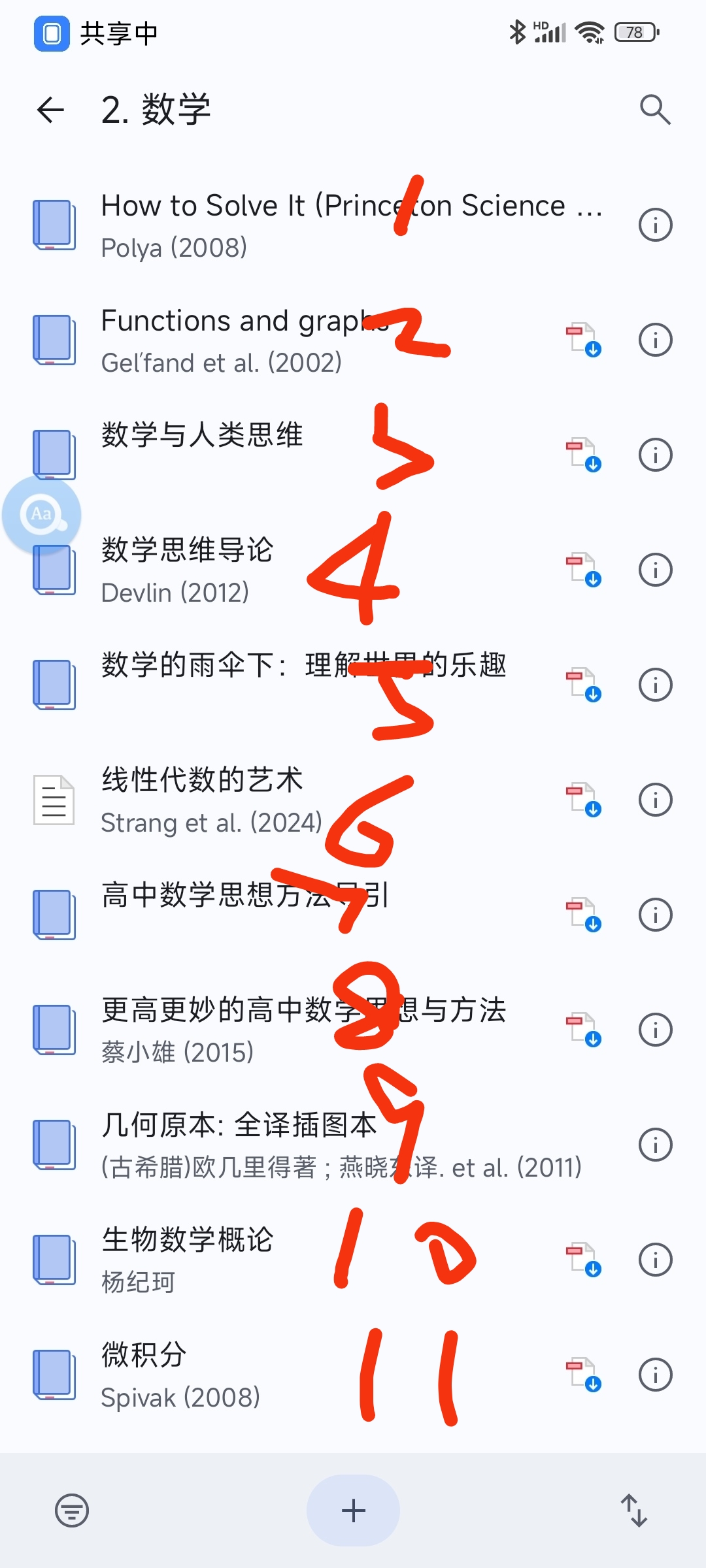Open 'How to Solve It' item
The width and height of the screenshot is (706, 1568).
point(353,225)
